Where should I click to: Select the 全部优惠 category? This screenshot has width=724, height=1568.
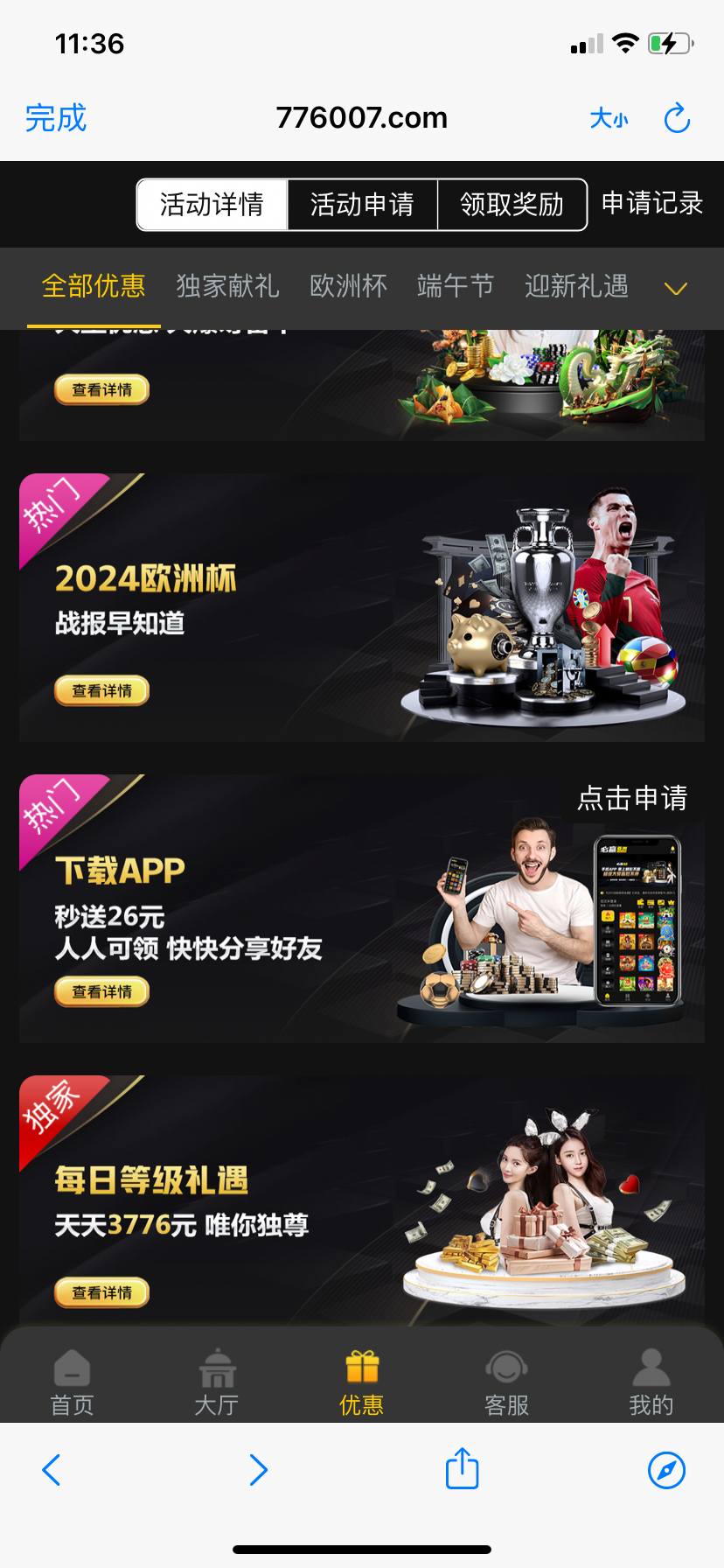94,286
